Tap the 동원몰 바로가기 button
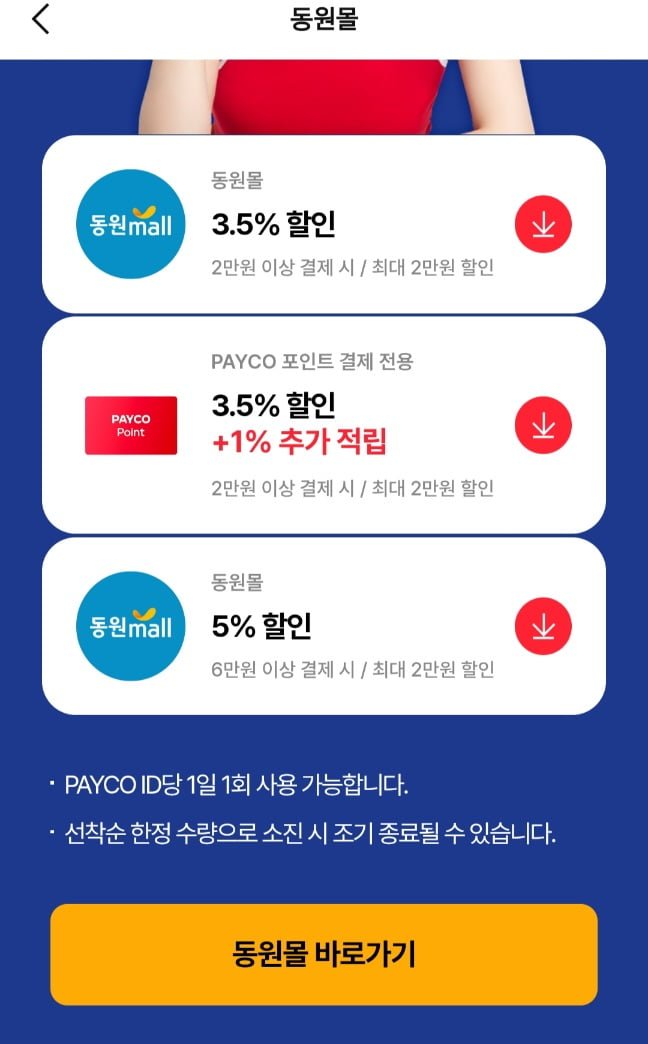Image resolution: width=648 pixels, height=1044 pixels. coord(324,954)
